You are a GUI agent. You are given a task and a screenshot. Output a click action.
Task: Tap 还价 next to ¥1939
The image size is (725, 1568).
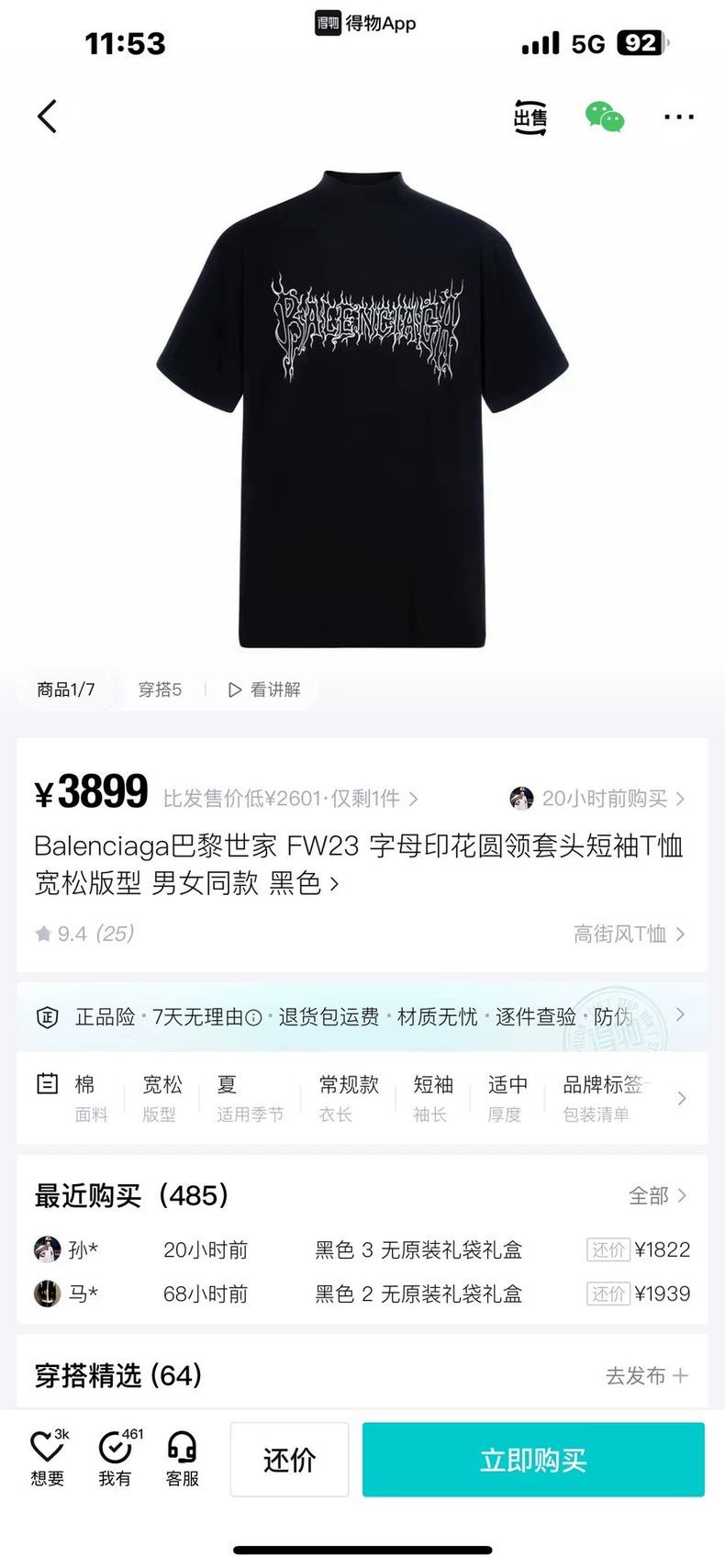(x=608, y=1294)
